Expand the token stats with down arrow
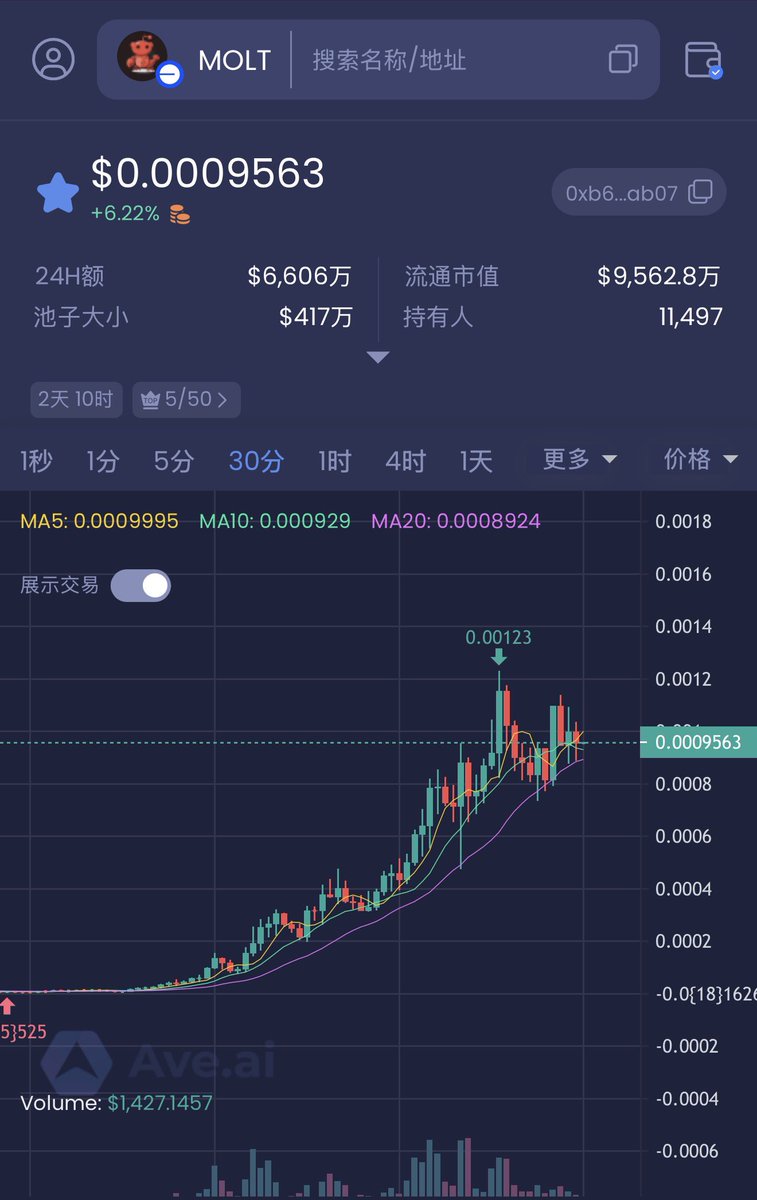The width and height of the screenshot is (757, 1200). [378, 357]
